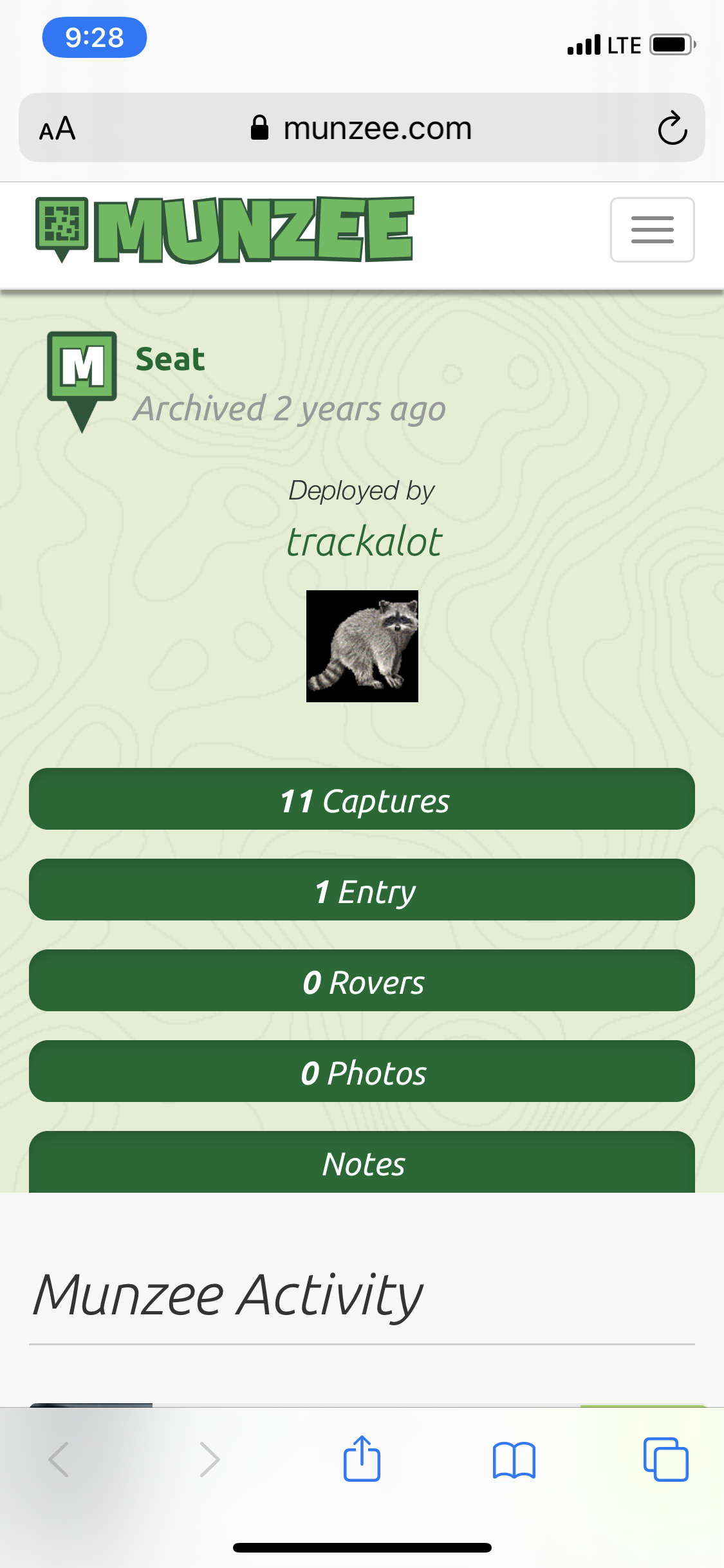
Task: Show open Safari tabs
Action: pyautogui.click(x=665, y=1459)
